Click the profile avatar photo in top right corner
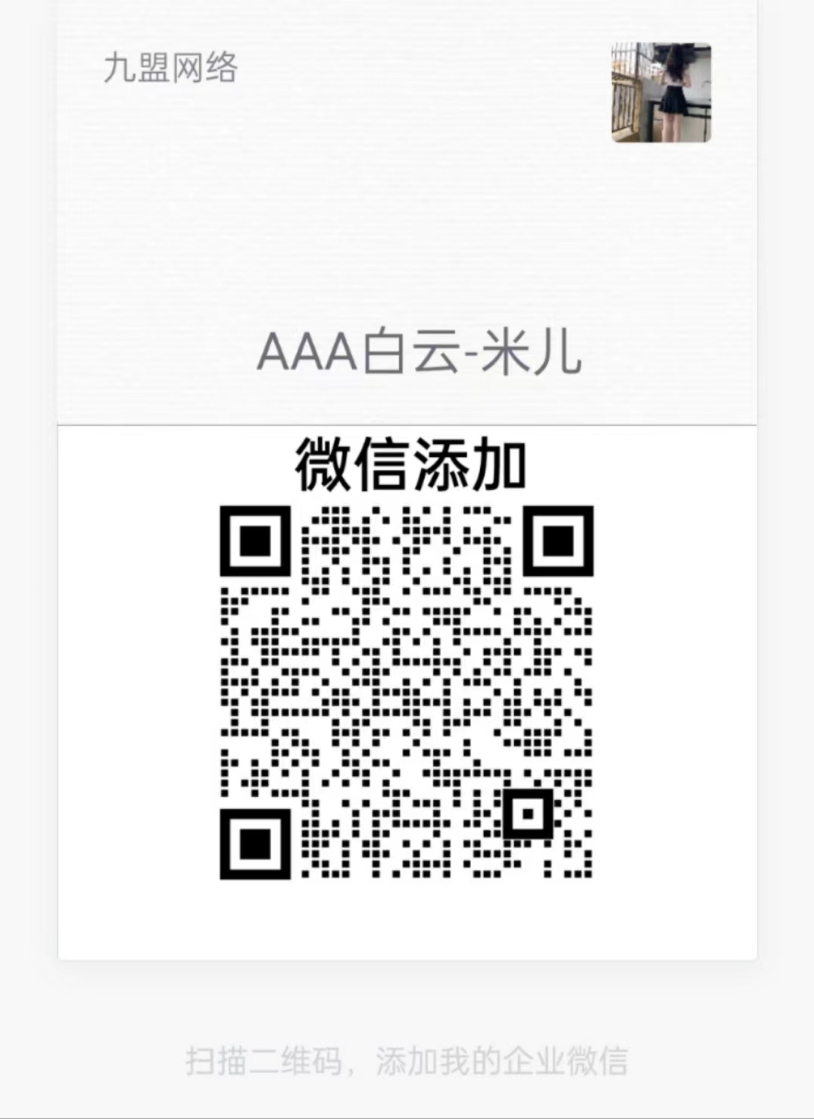 tap(661, 95)
